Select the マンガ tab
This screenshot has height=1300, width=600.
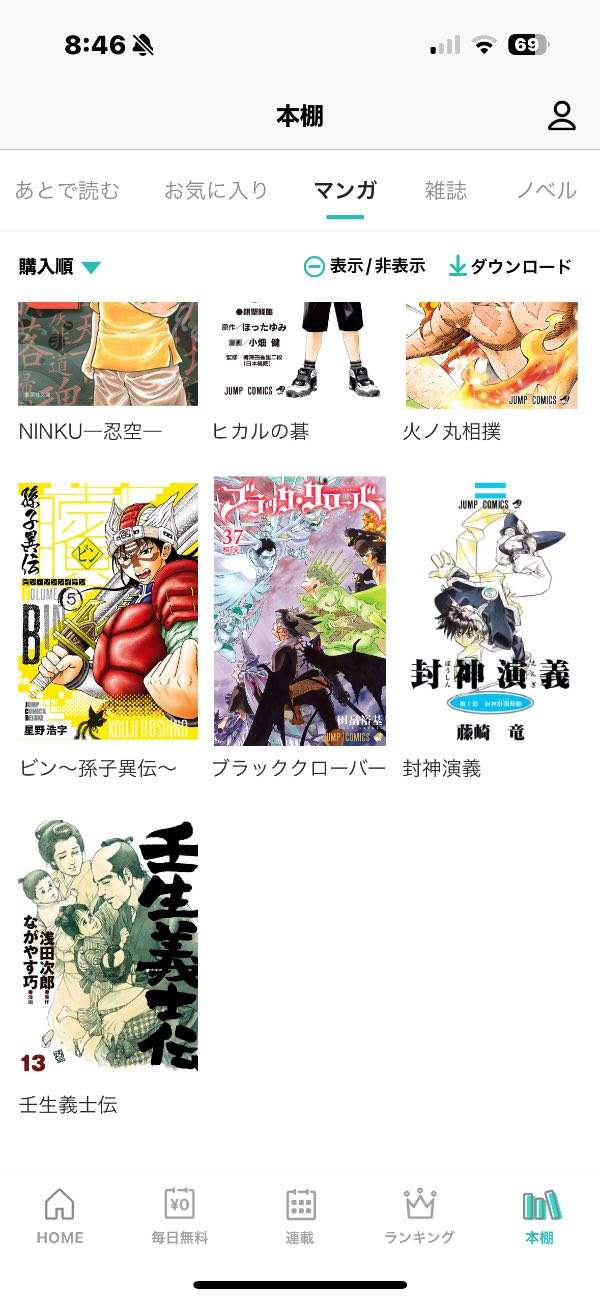coord(345,190)
